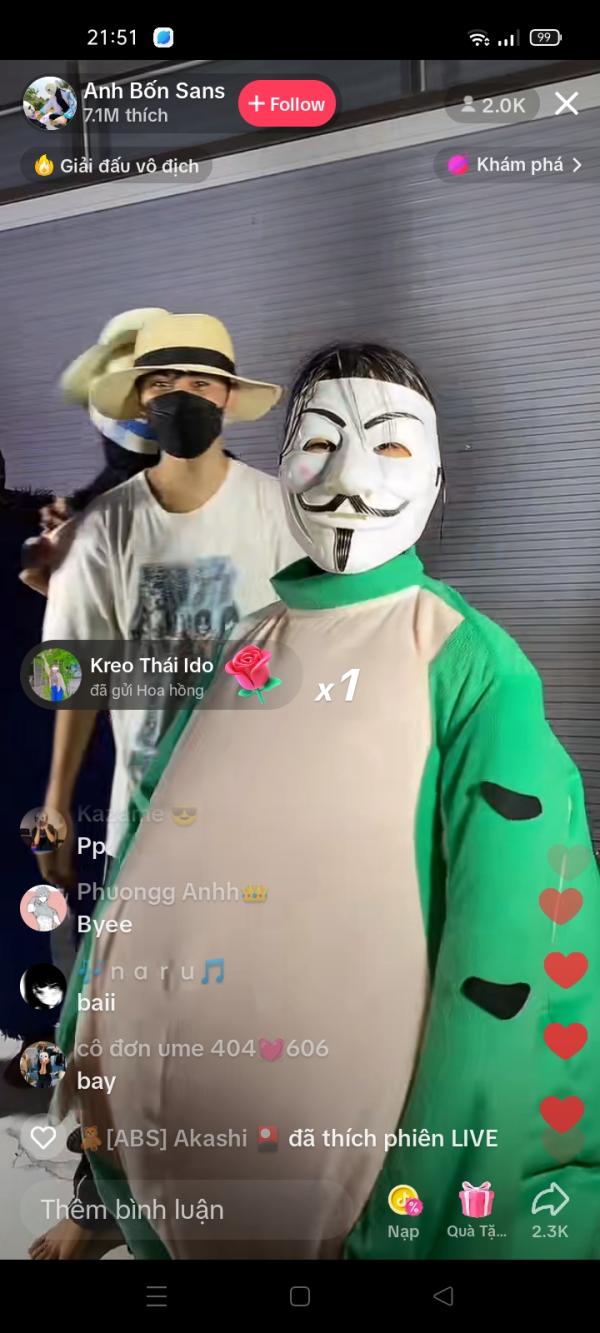
Task: Go back with system navigation
Action: point(443,1296)
